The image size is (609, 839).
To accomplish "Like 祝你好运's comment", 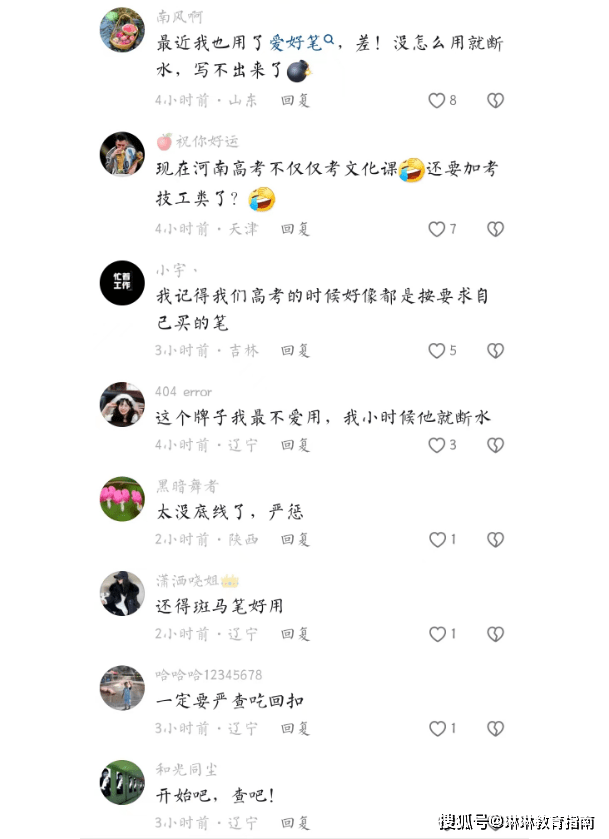I will (436, 229).
